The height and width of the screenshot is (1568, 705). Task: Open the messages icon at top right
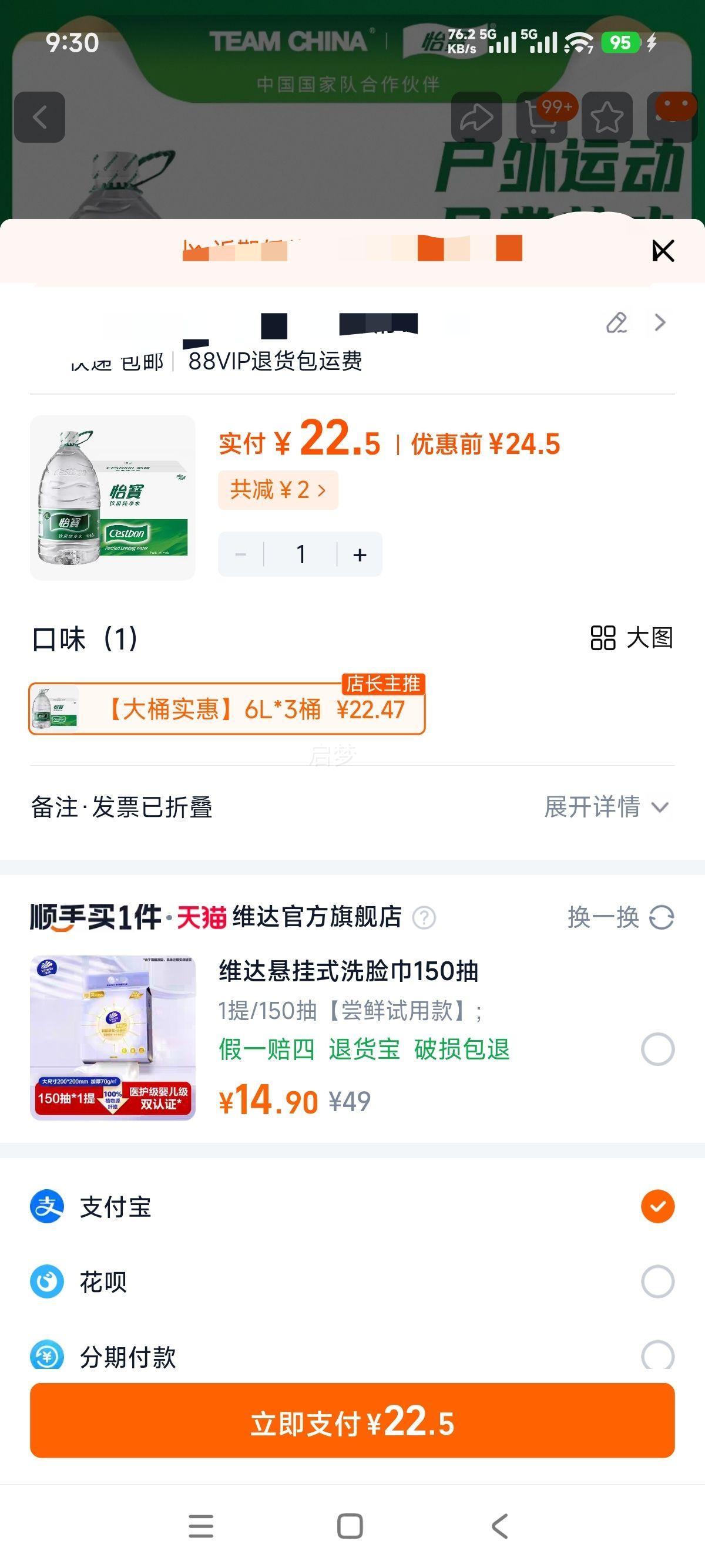(671, 113)
